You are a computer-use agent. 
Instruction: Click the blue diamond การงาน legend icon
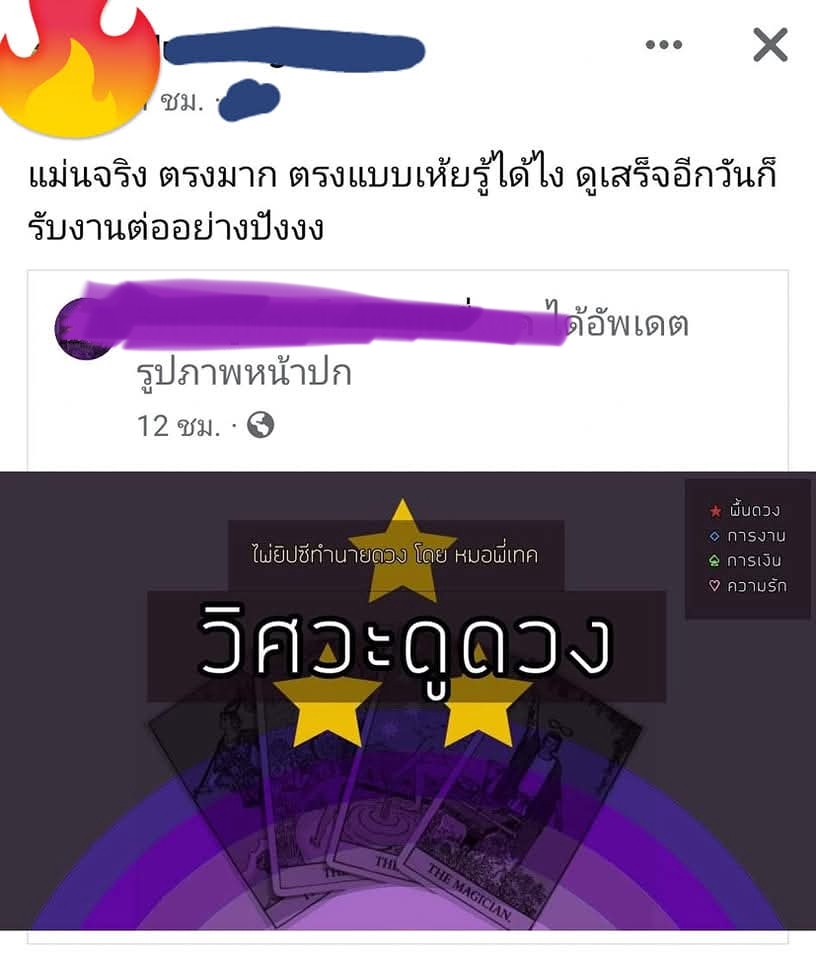712,534
